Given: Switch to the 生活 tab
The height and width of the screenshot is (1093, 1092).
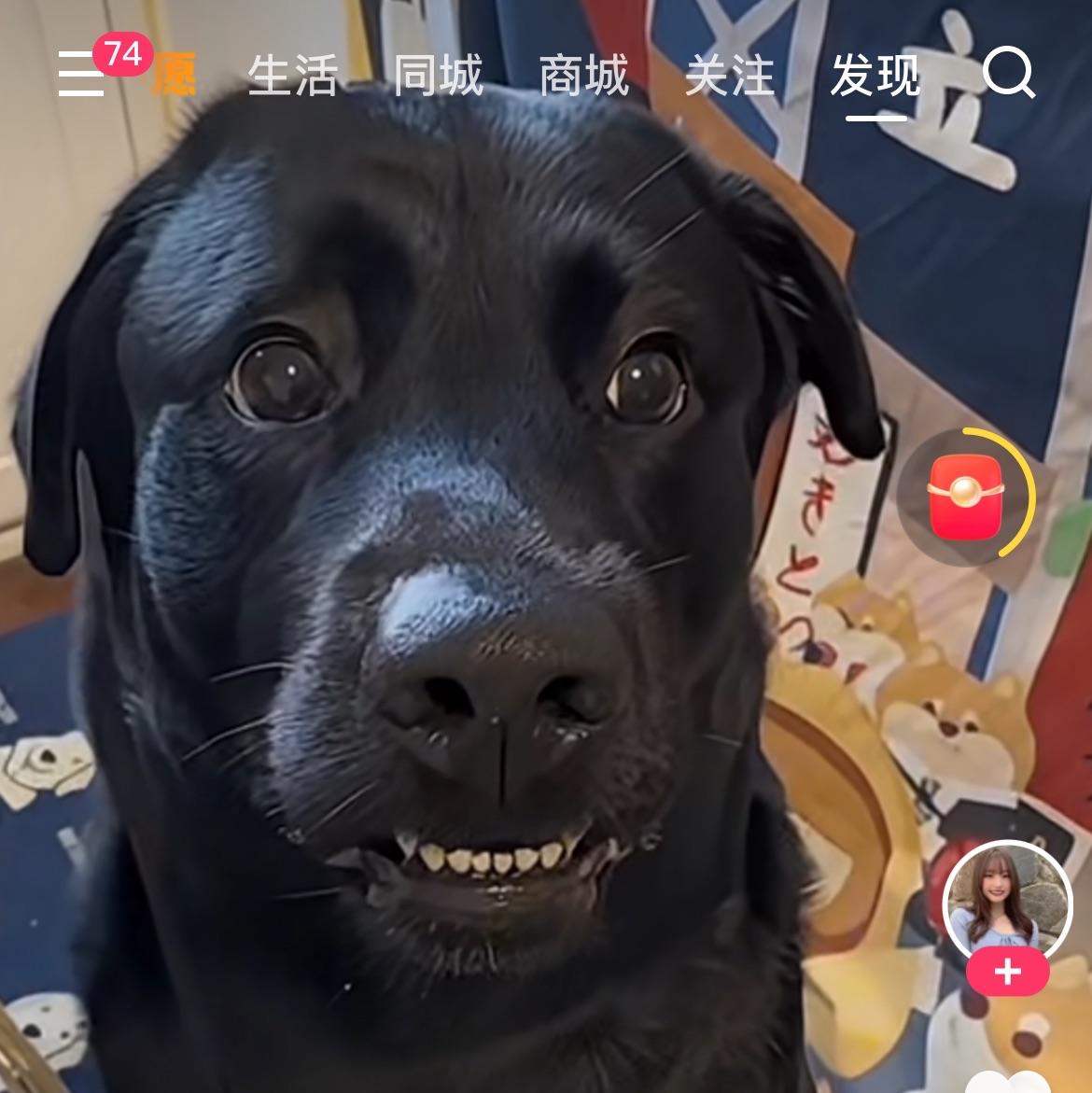Looking at the screenshot, I should coord(293,76).
